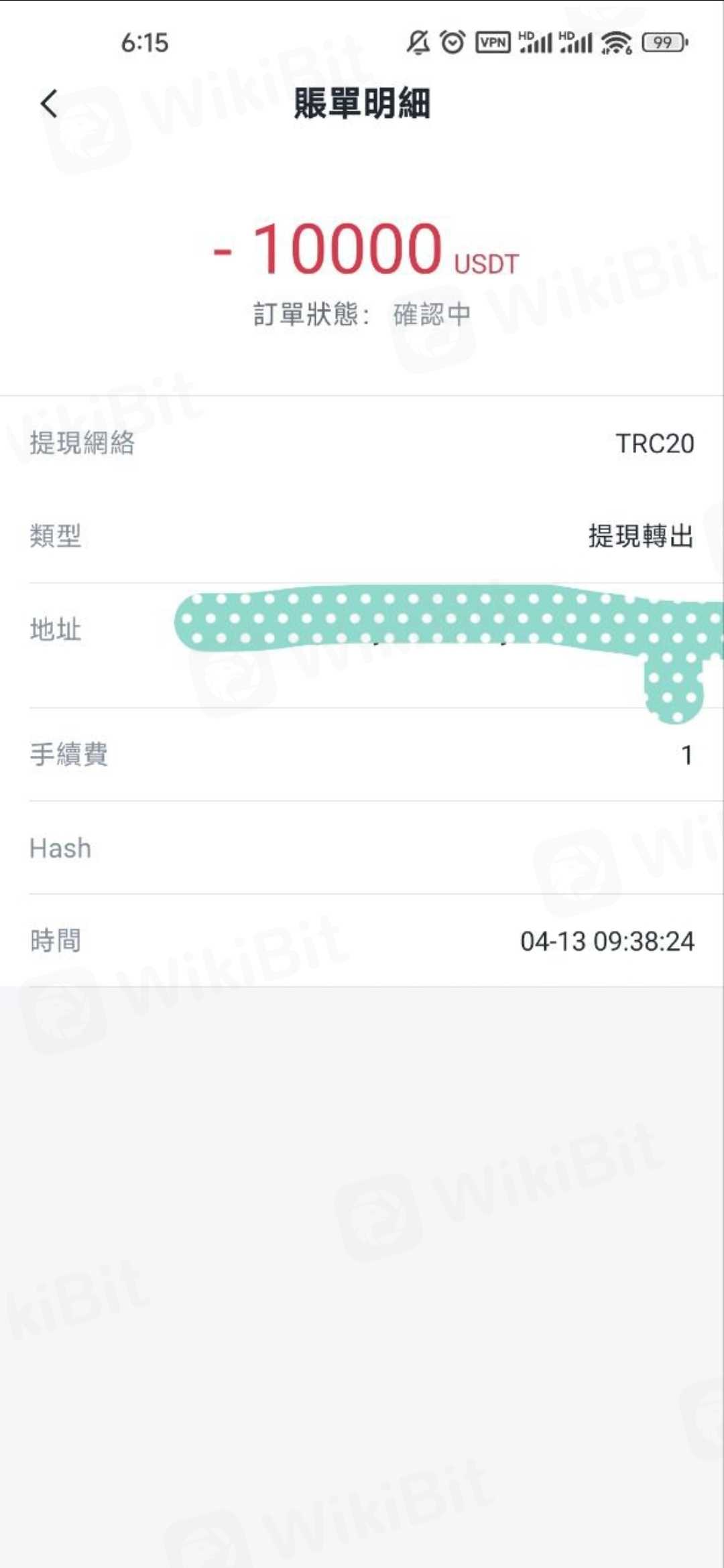Go back from the bill details page
Viewport: 724px width, 1568px height.
pos(49,104)
